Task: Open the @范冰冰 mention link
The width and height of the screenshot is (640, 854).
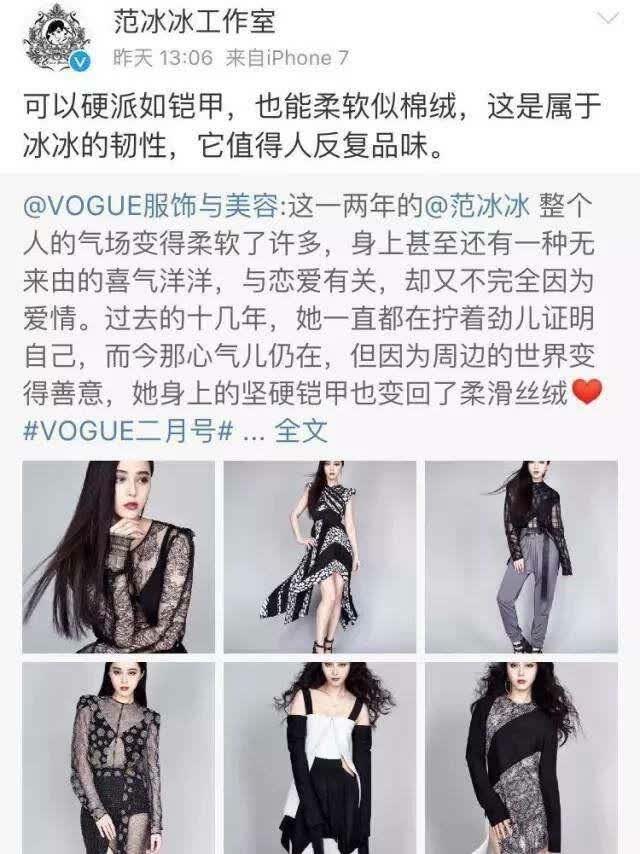Action: pos(477,206)
